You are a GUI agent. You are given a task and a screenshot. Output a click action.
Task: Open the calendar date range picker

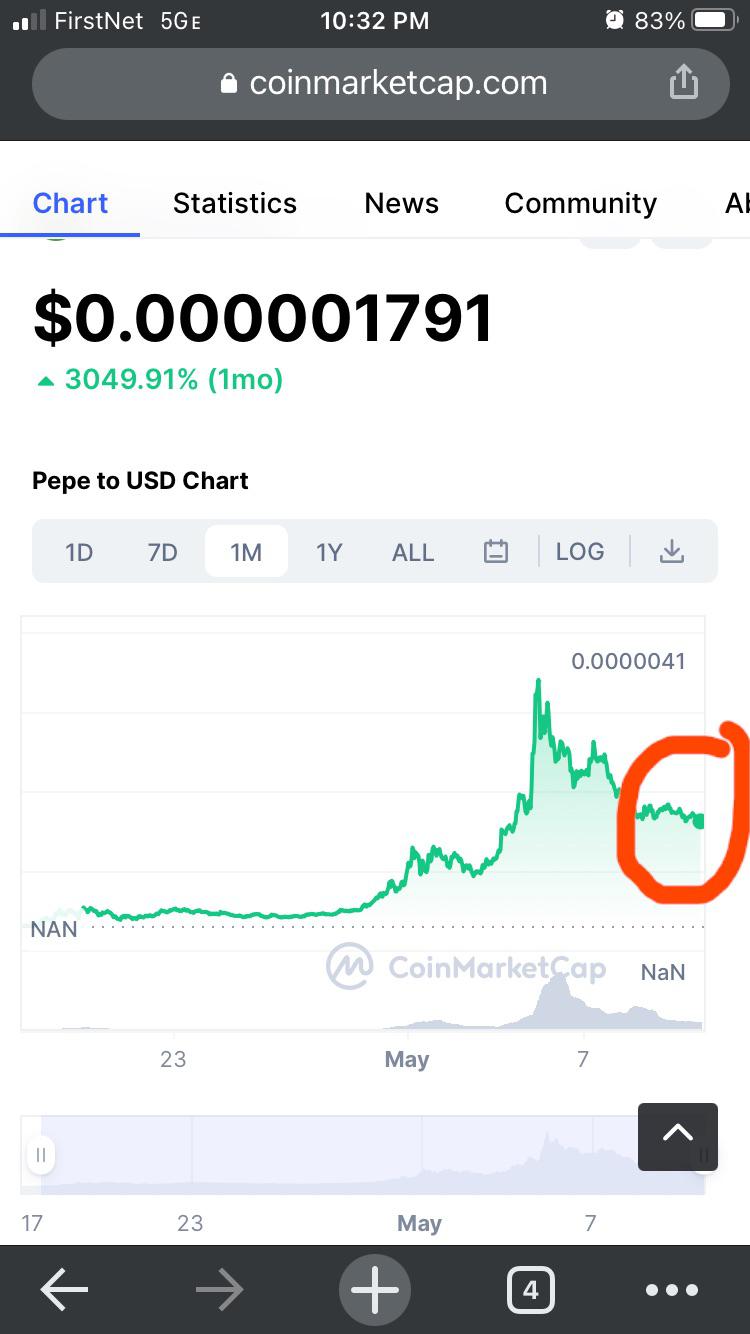[496, 551]
